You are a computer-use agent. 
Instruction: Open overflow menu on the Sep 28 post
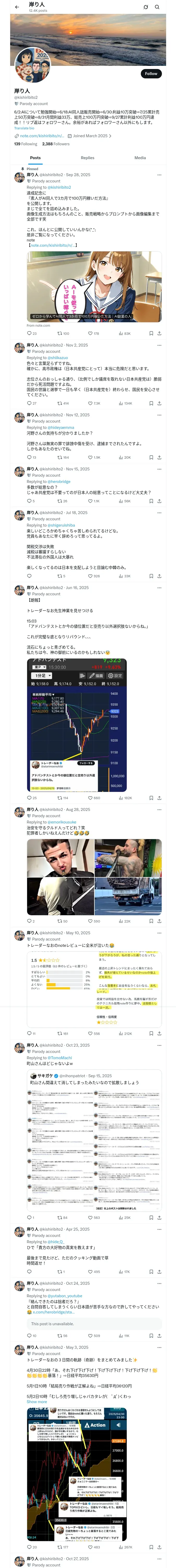[159, 175]
